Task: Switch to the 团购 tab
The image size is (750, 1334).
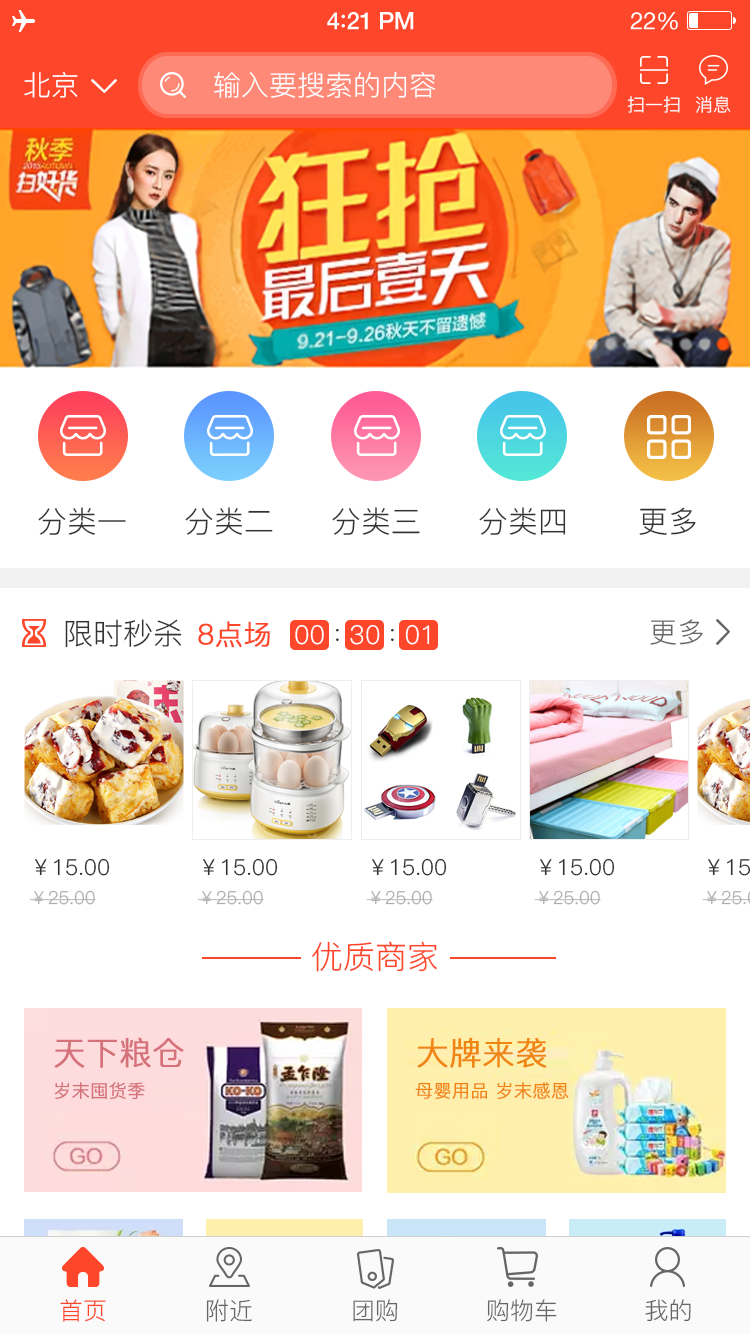Action: (x=375, y=1285)
